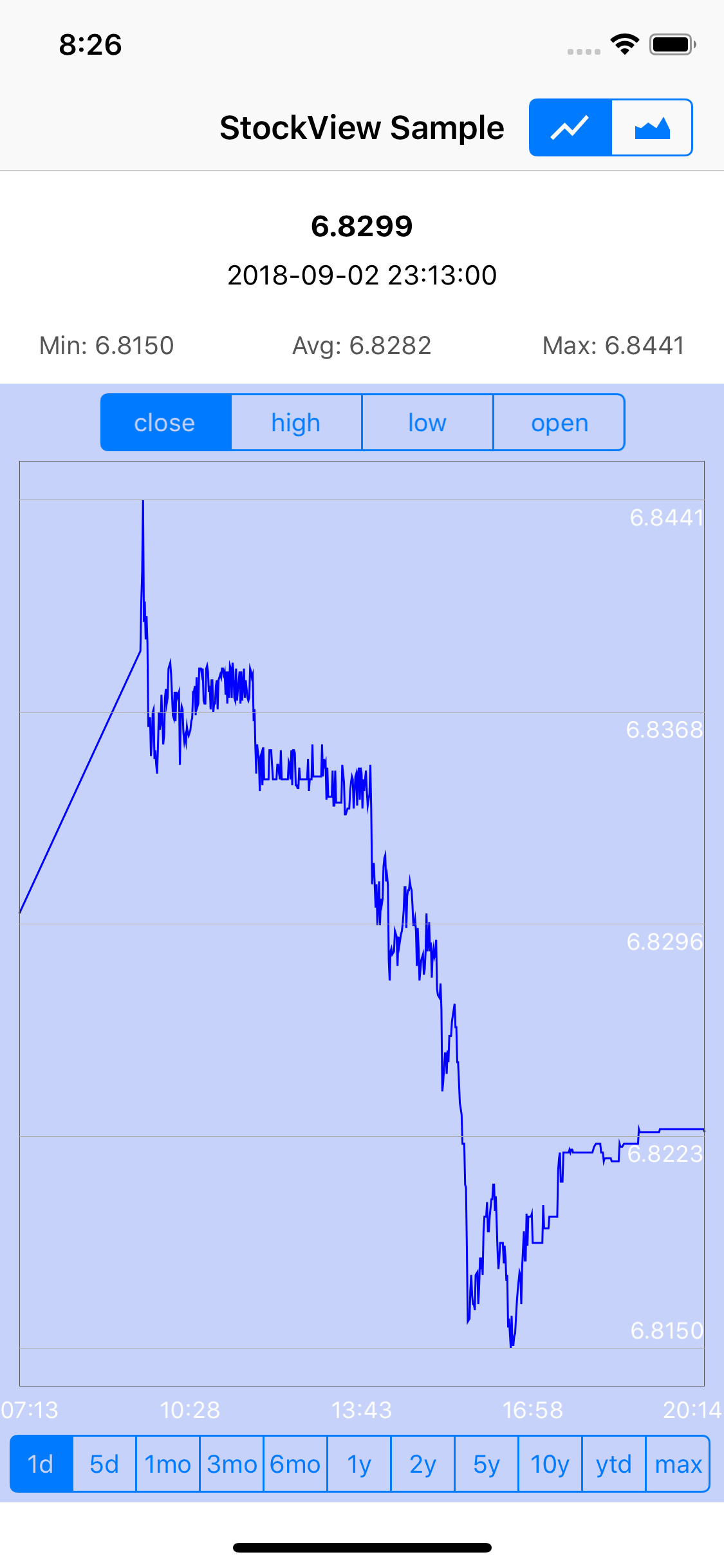Show the low price series

click(x=427, y=423)
